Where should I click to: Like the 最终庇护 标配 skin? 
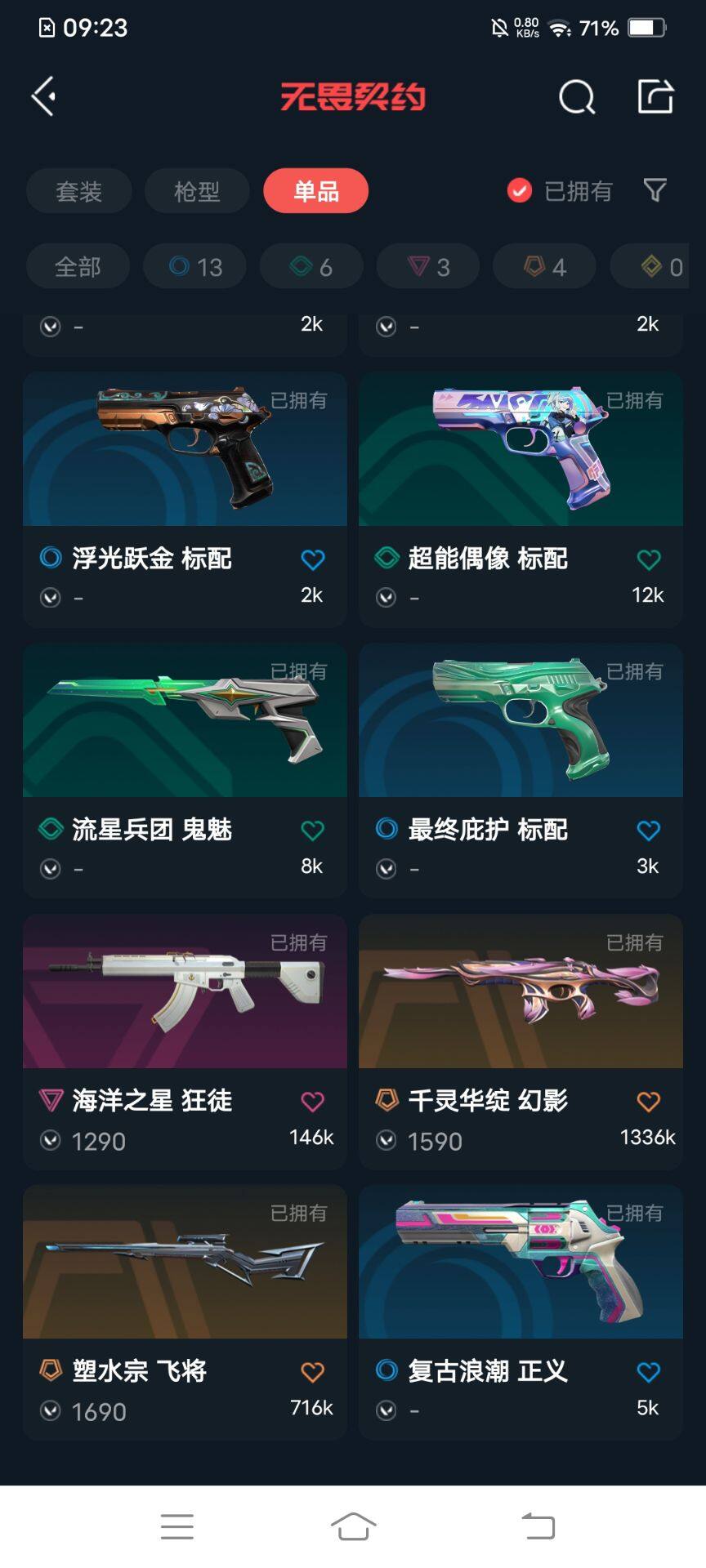[x=648, y=831]
